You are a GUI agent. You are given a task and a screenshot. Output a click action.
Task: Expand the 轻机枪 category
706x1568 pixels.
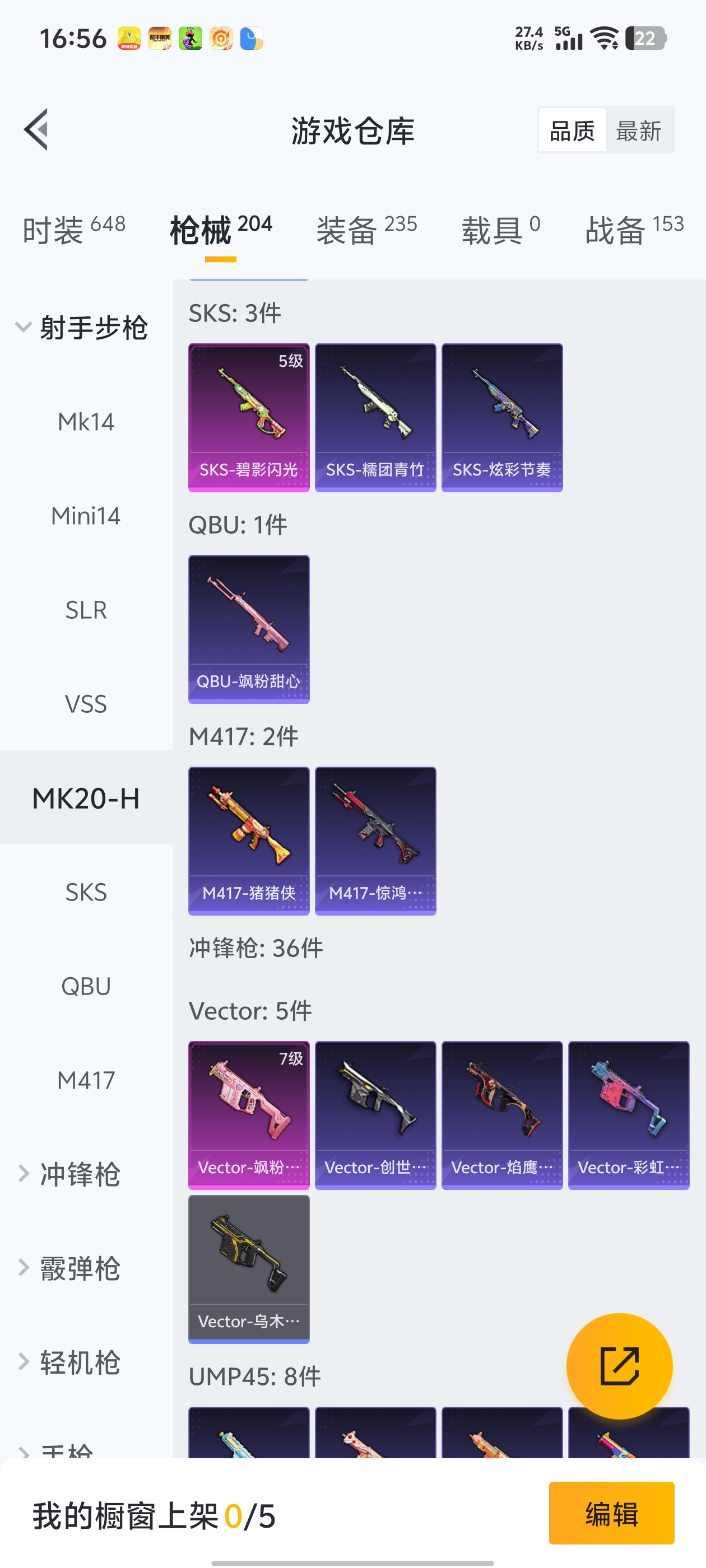79,1362
